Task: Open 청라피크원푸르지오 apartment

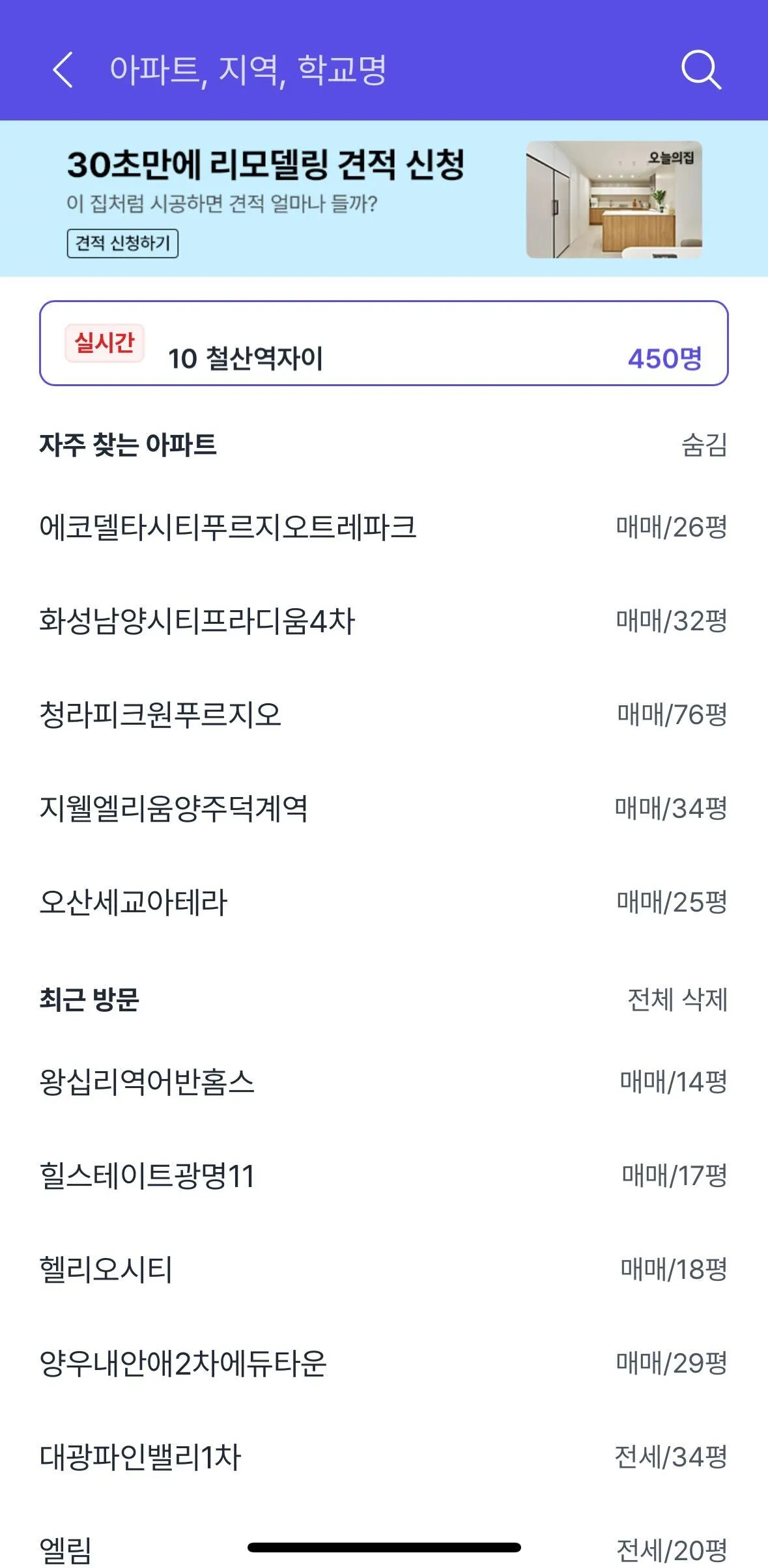Action: [160, 715]
